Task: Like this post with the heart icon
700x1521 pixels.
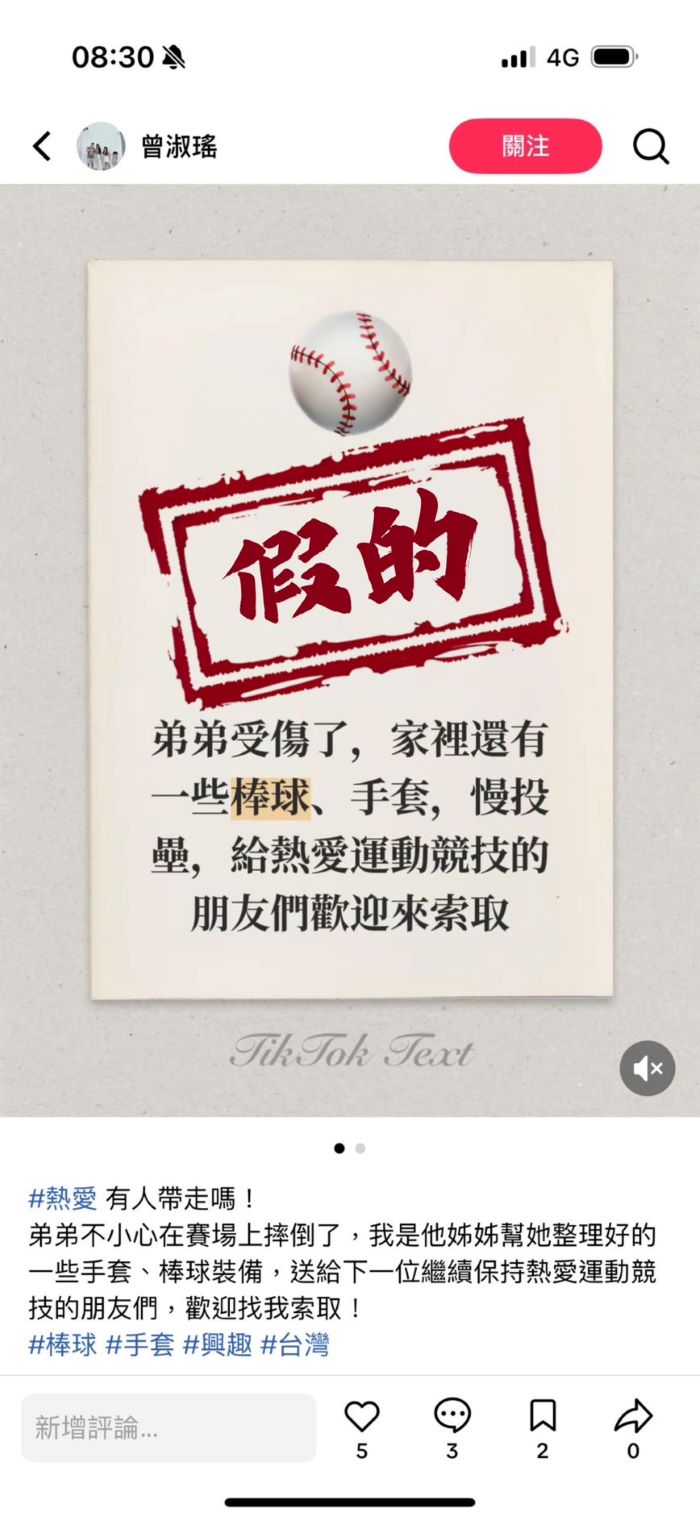Action: click(x=362, y=1416)
